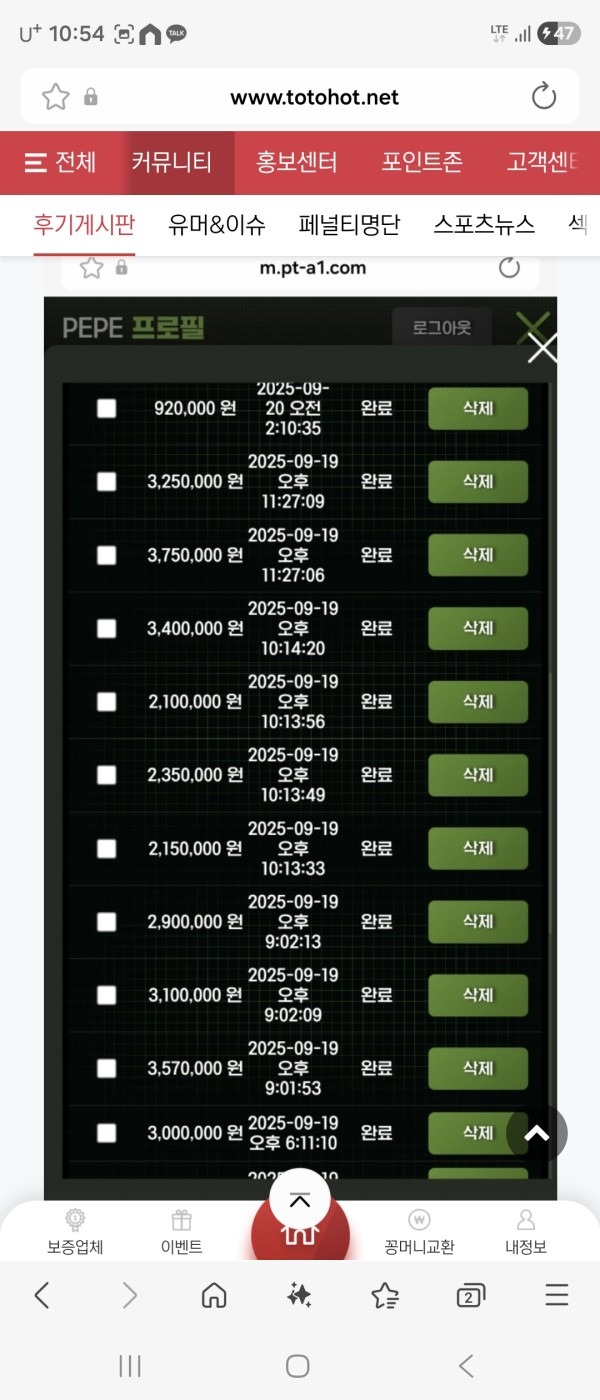Select the 후기게시판 board tab
Image resolution: width=600 pixels, height=1400 pixels.
pyautogui.click(x=84, y=224)
